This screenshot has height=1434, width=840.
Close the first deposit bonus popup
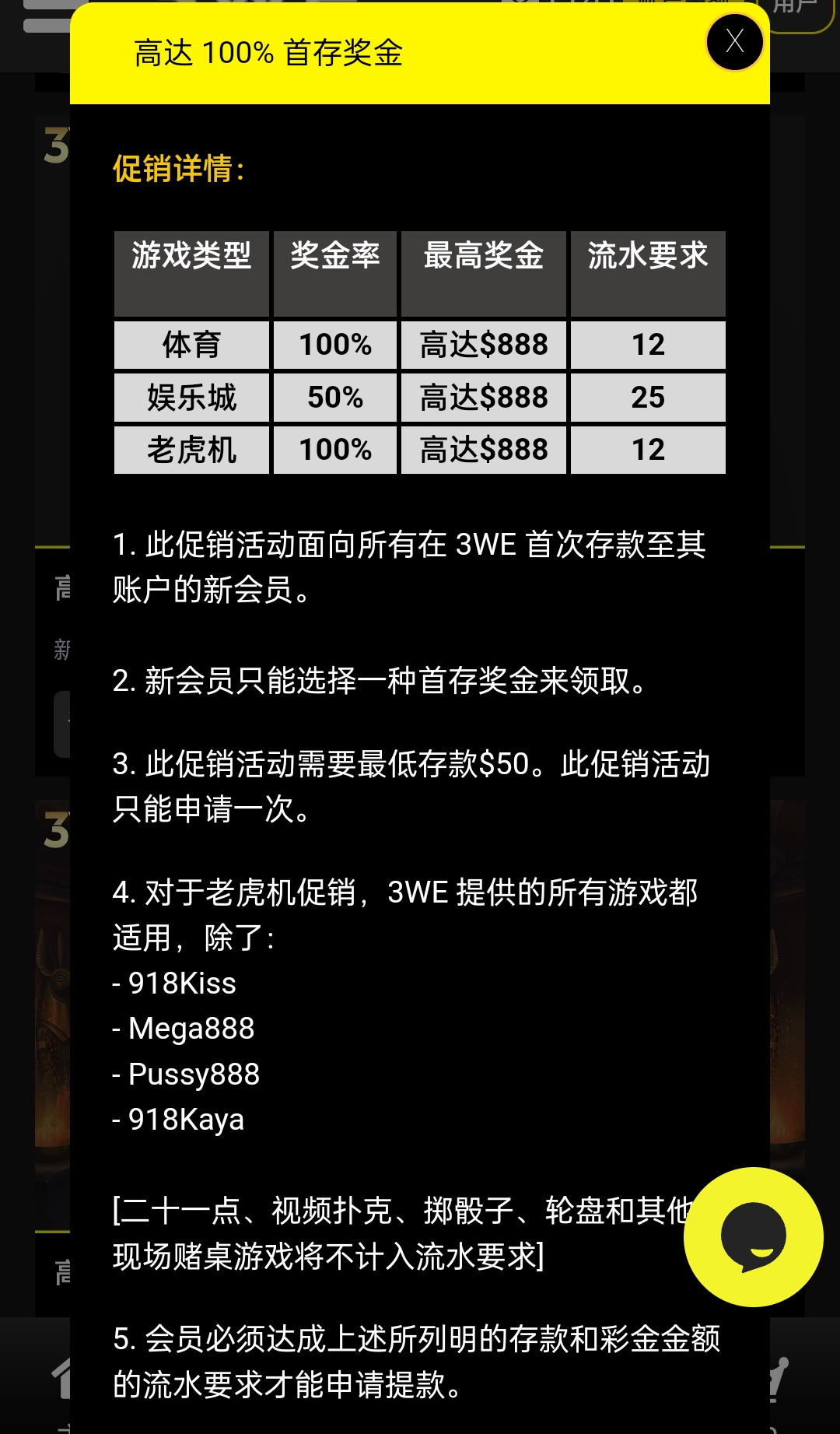pos(734,42)
